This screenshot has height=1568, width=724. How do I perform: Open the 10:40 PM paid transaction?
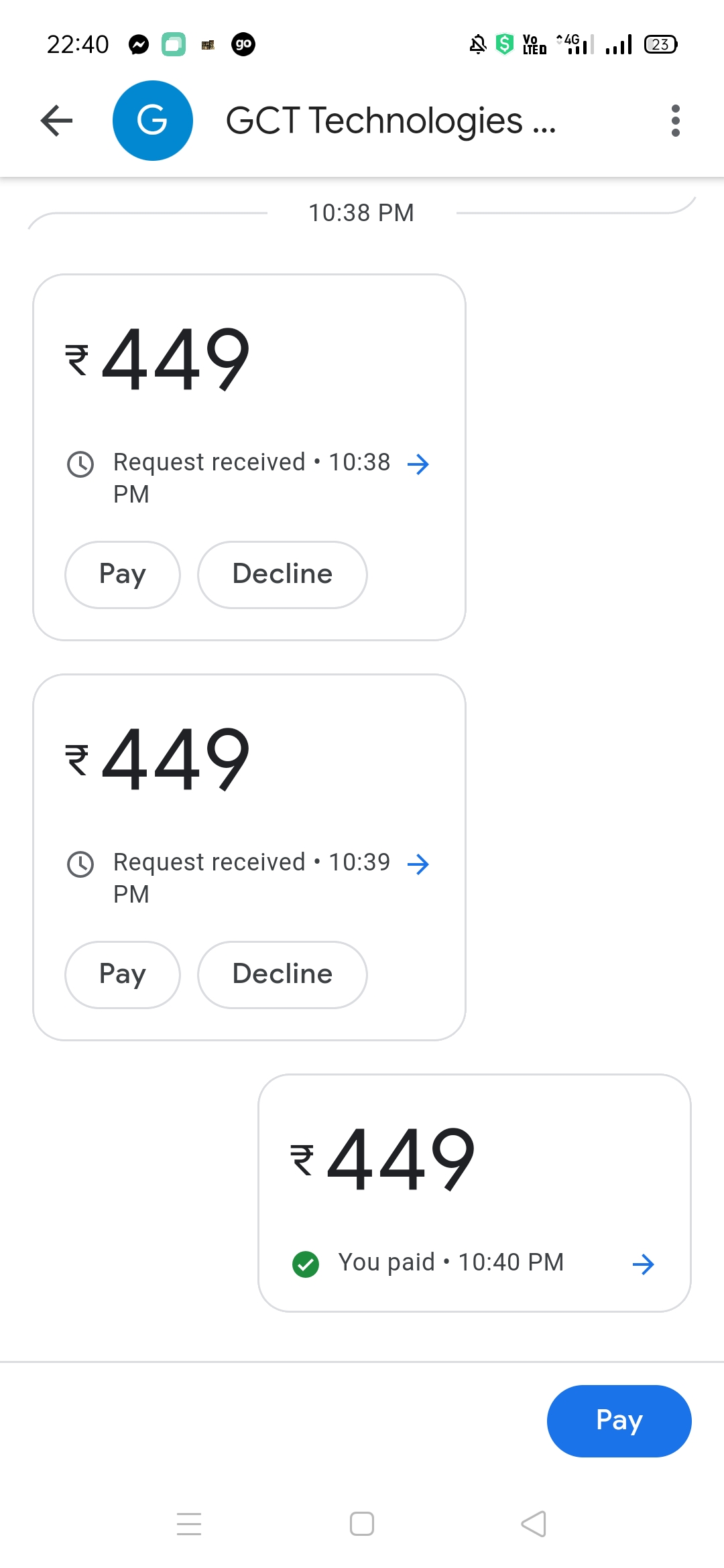[642, 1264]
